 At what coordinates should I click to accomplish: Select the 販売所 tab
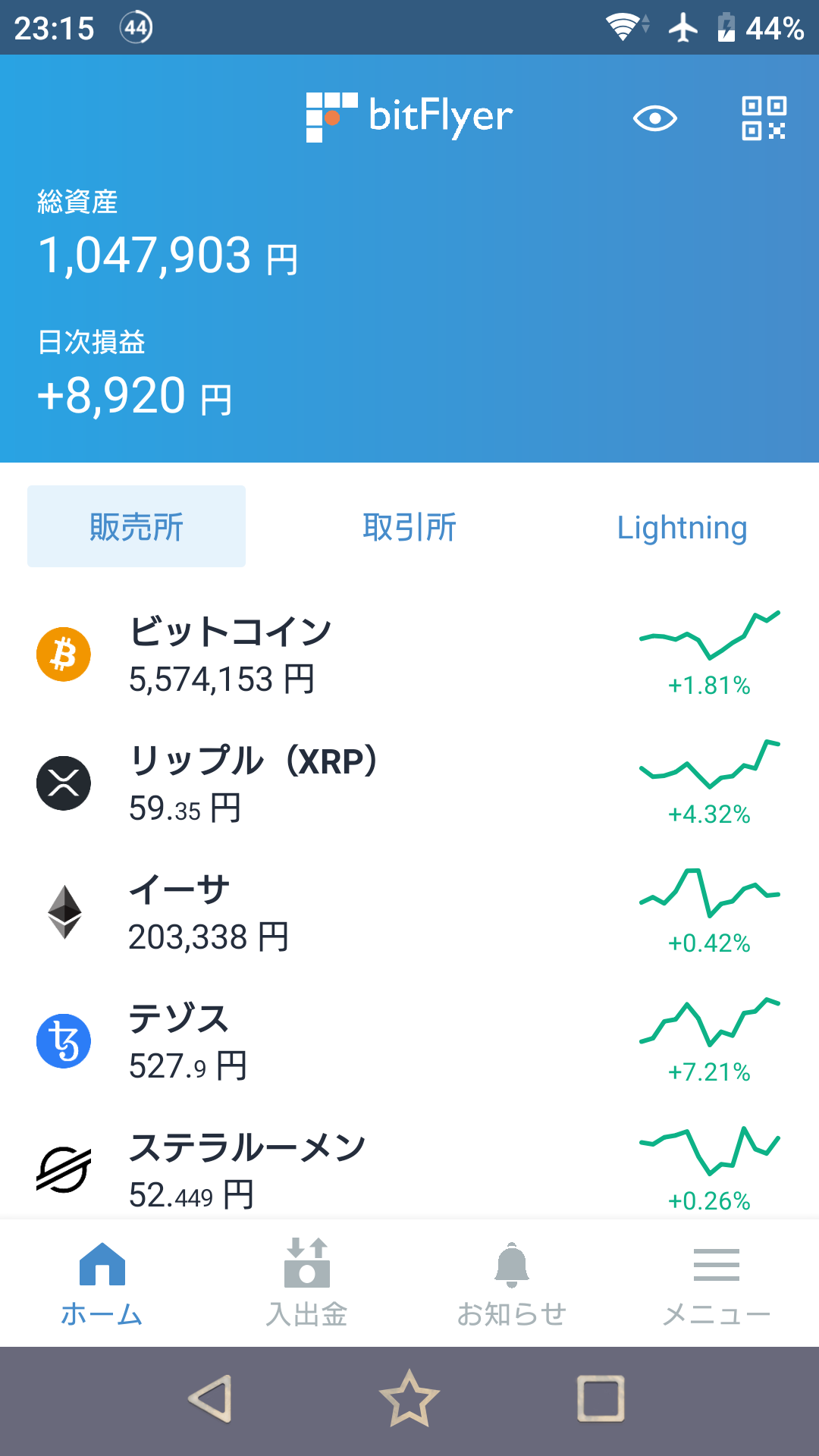pyautogui.click(x=136, y=526)
